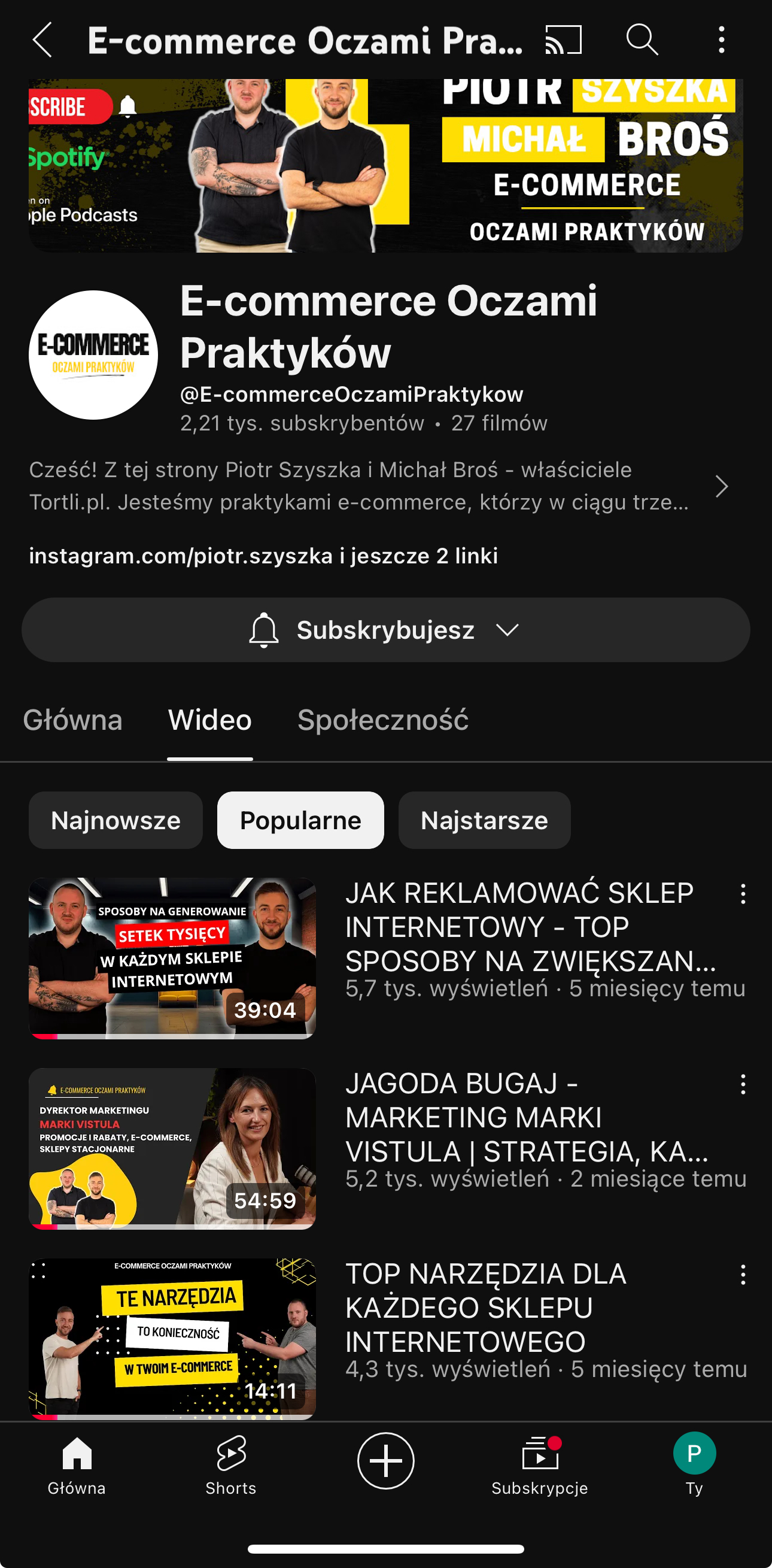772x1568 pixels.
Task: Open options for JAK REKLAMOWAĆ SKLEP video
Action: point(743,894)
